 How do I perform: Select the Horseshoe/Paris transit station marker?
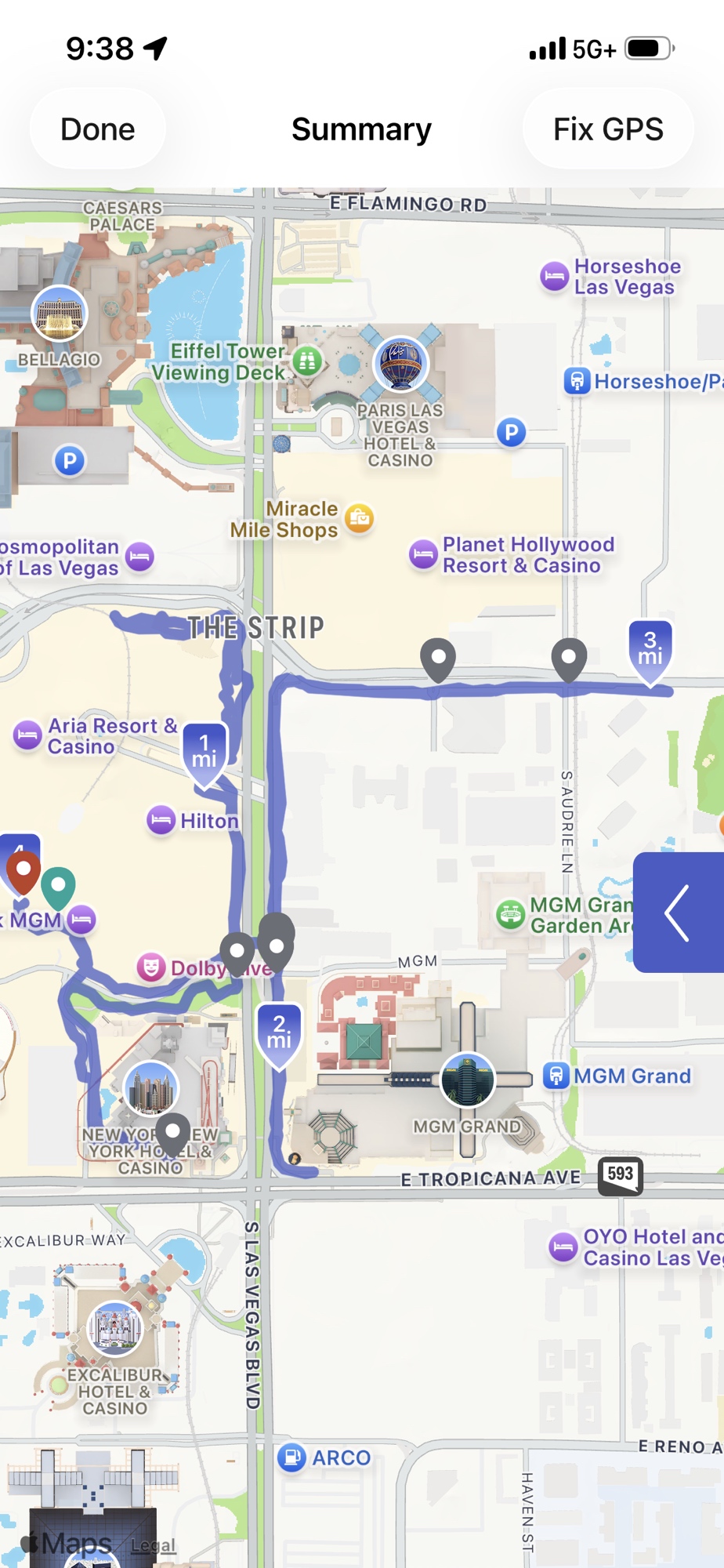pyautogui.click(x=577, y=382)
